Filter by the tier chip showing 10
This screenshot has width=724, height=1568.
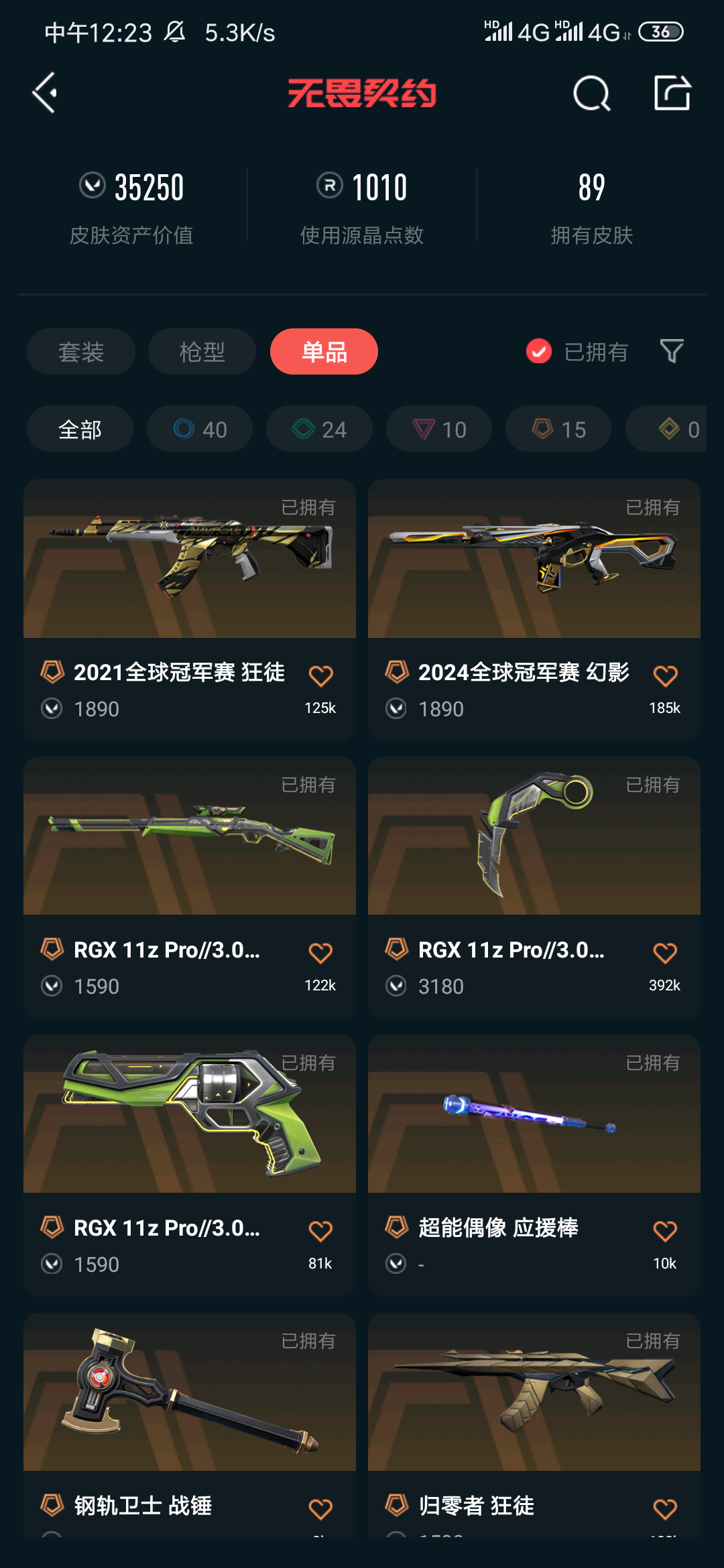coord(439,429)
